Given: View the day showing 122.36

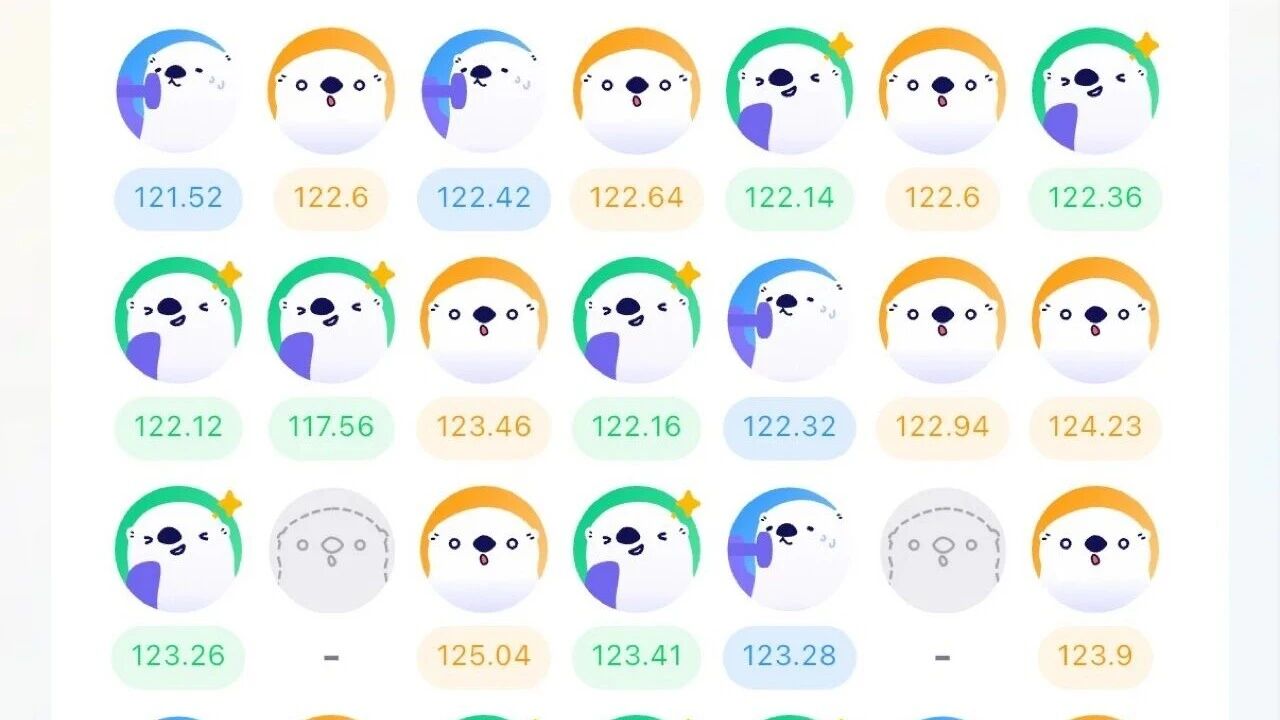Looking at the screenshot, I should pyautogui.click(x=1095, y=198).
